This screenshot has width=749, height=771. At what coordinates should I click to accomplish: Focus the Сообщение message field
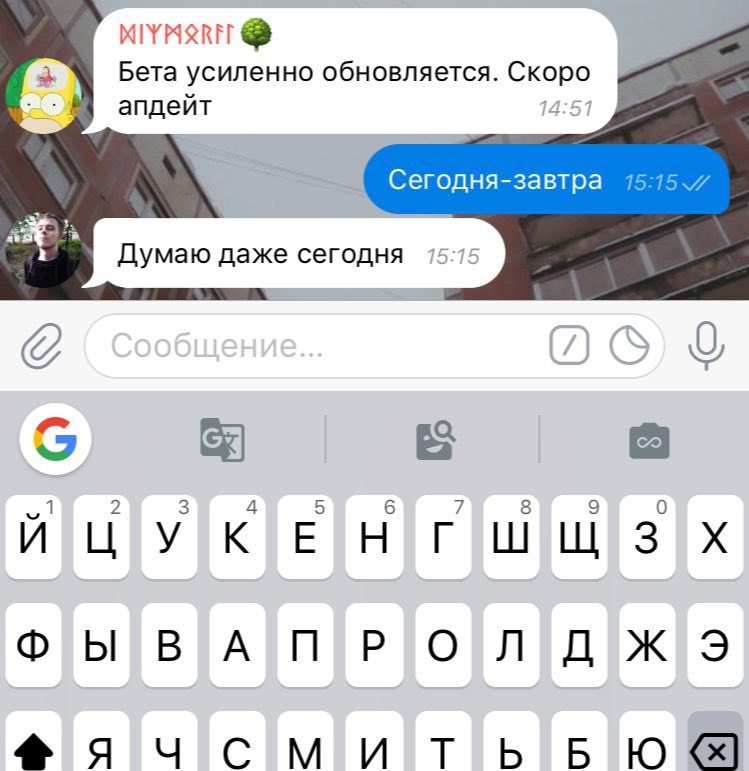click(310, 347)
